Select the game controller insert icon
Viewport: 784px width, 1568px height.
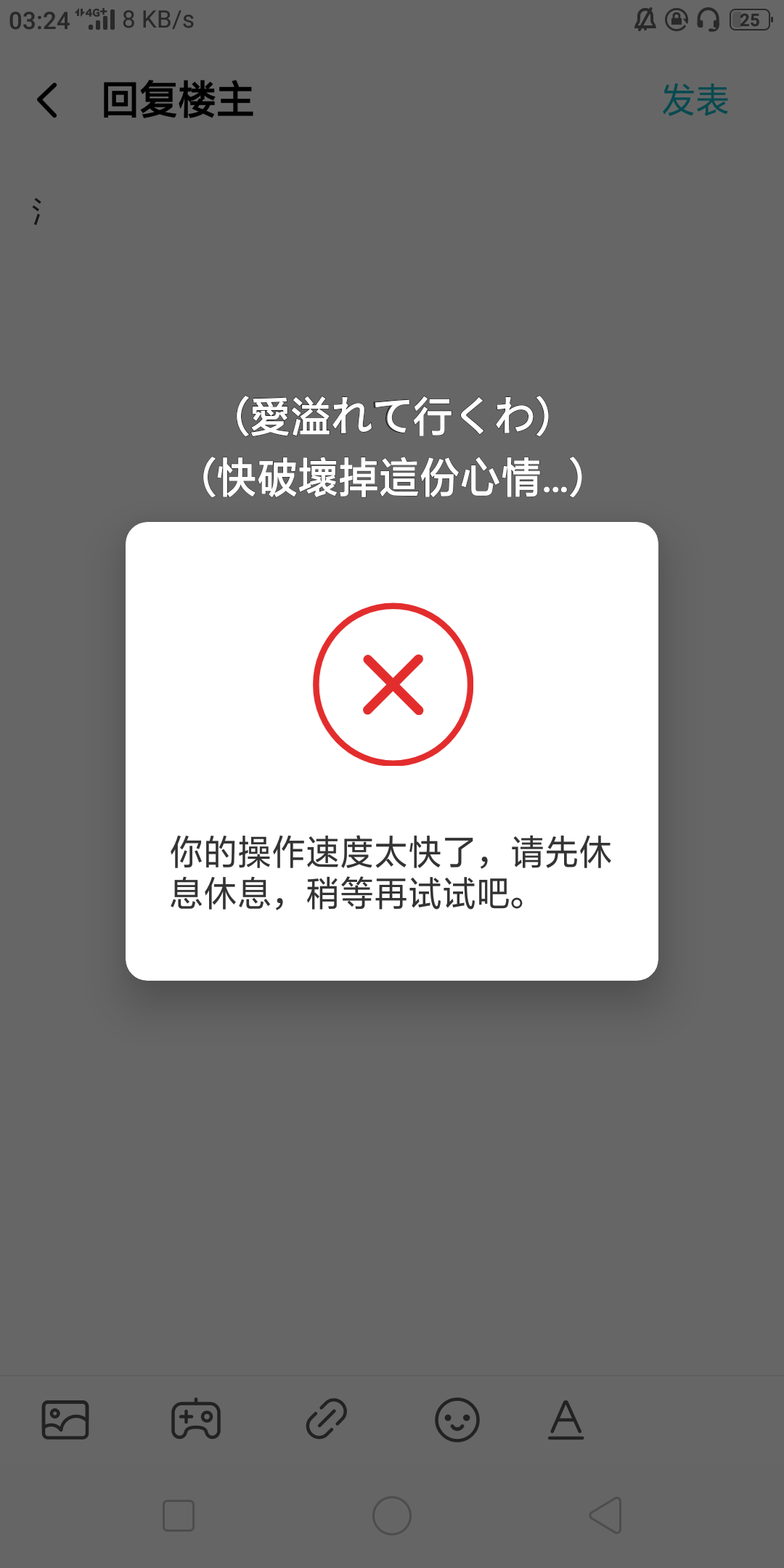[195, 1419]
